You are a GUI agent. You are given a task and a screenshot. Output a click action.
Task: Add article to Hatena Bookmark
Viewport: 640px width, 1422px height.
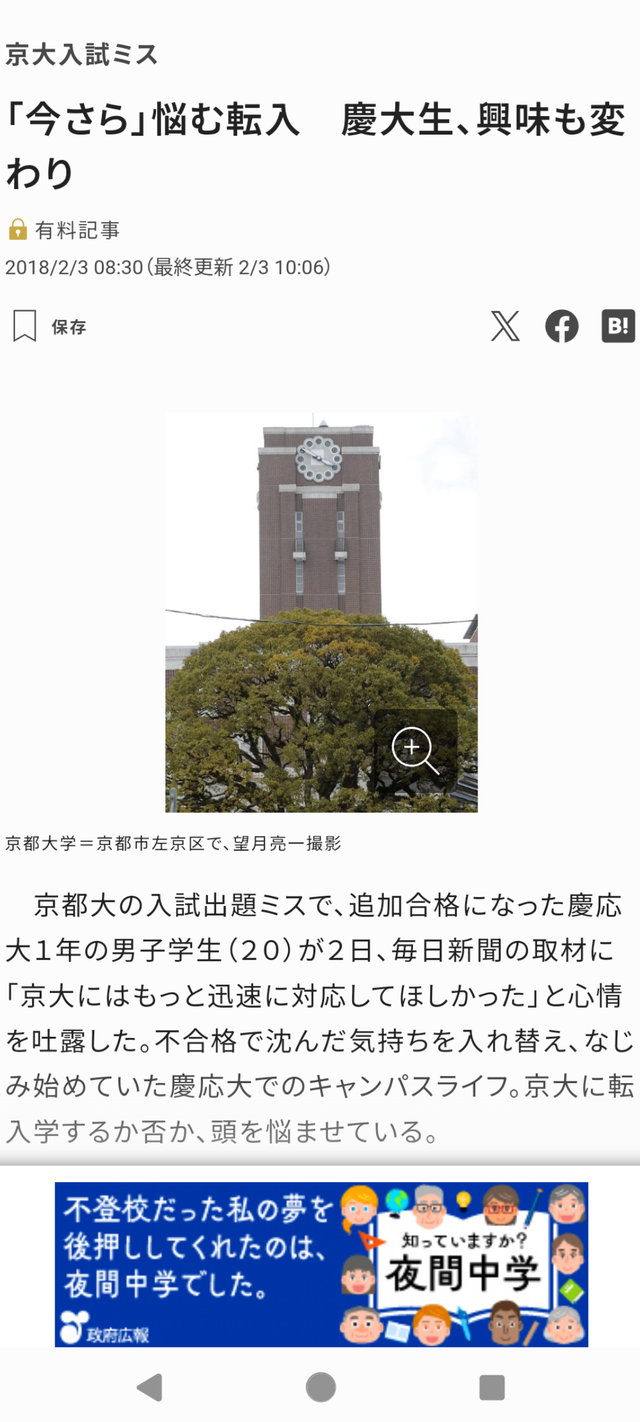pyautogui.click(x=618, y=326)
